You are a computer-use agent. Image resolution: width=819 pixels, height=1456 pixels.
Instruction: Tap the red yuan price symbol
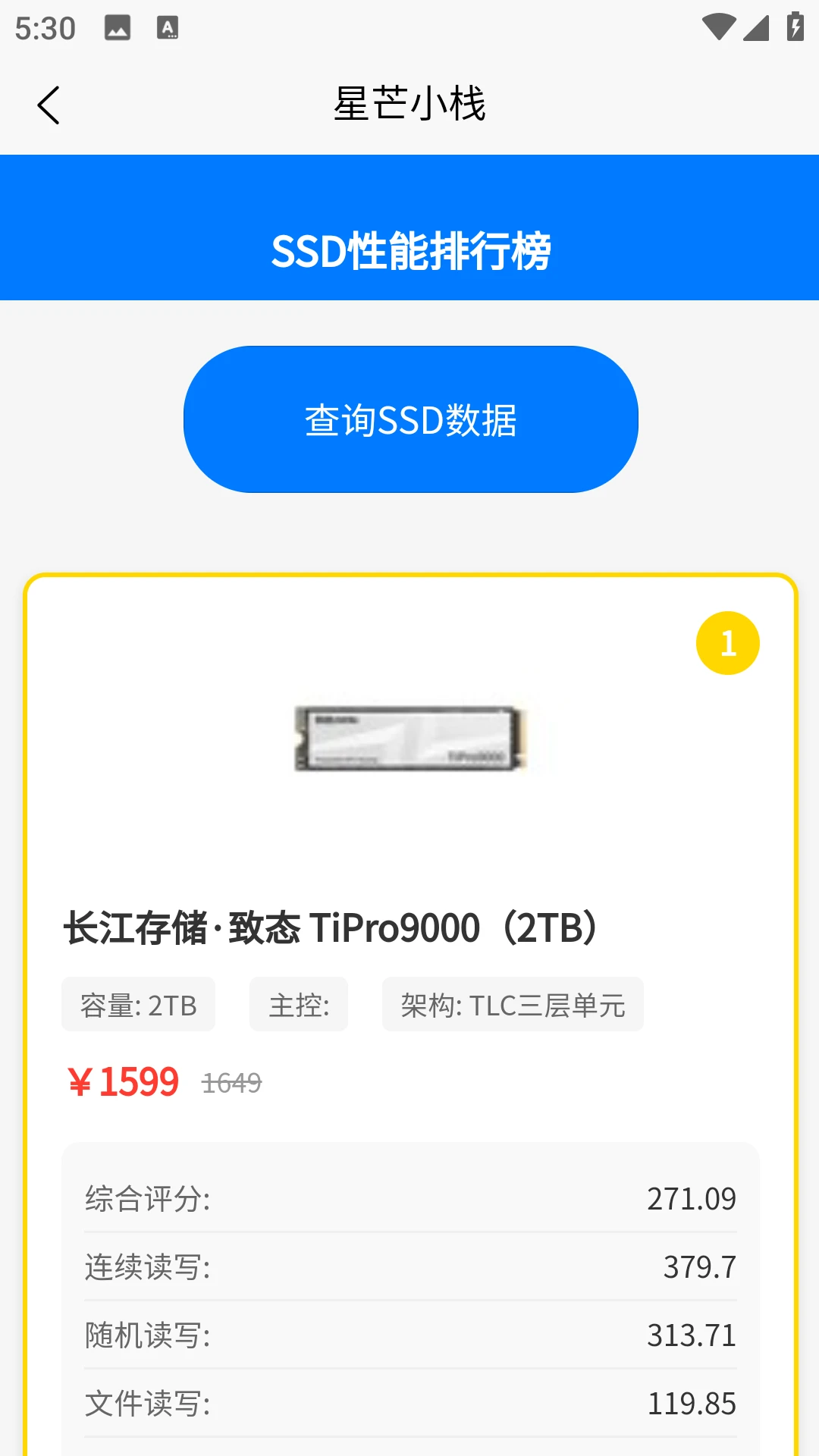tap(83, 1083)
